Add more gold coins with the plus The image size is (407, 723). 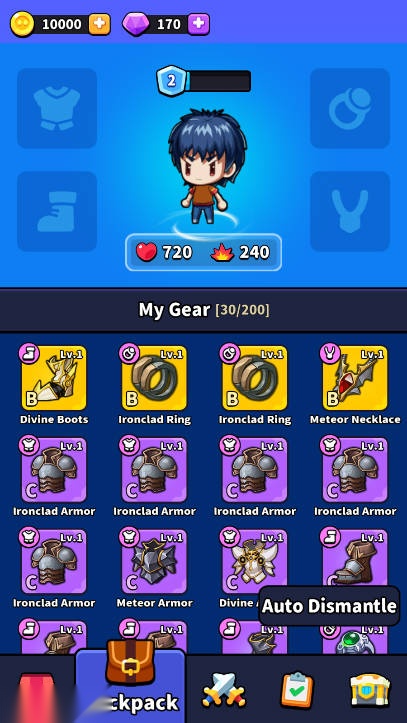click(100, 24)
